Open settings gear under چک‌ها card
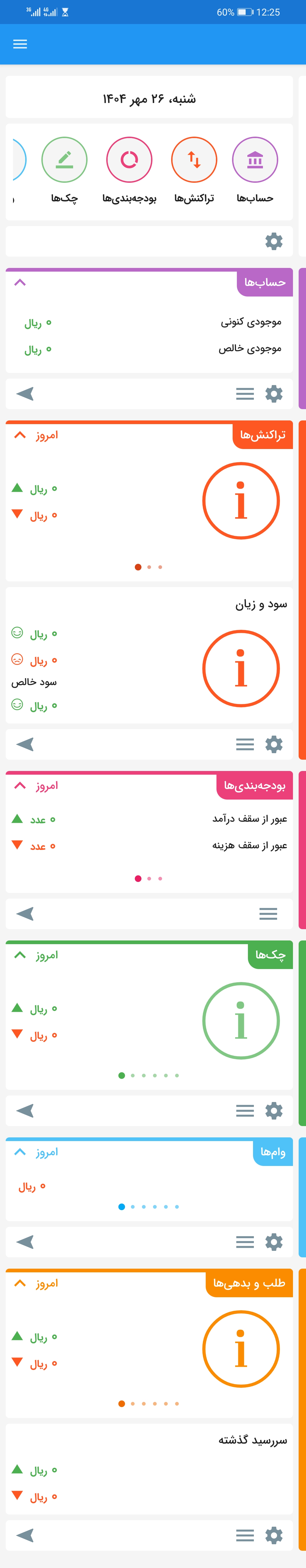The image size is (306, 1568). [x=274, y=1111]
